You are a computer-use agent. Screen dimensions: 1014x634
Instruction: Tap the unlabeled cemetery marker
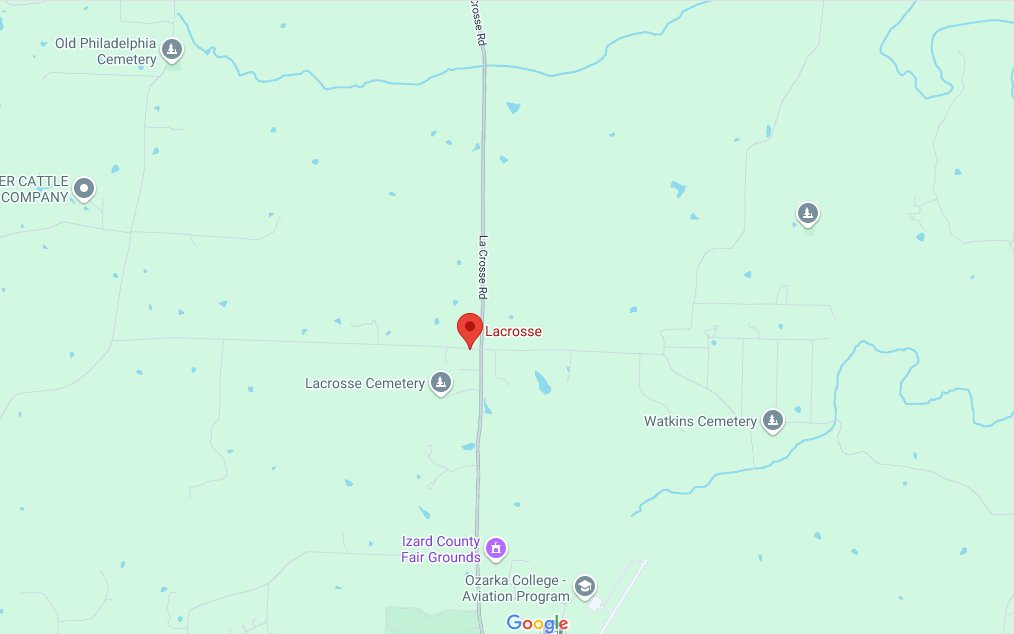[808, 213]
